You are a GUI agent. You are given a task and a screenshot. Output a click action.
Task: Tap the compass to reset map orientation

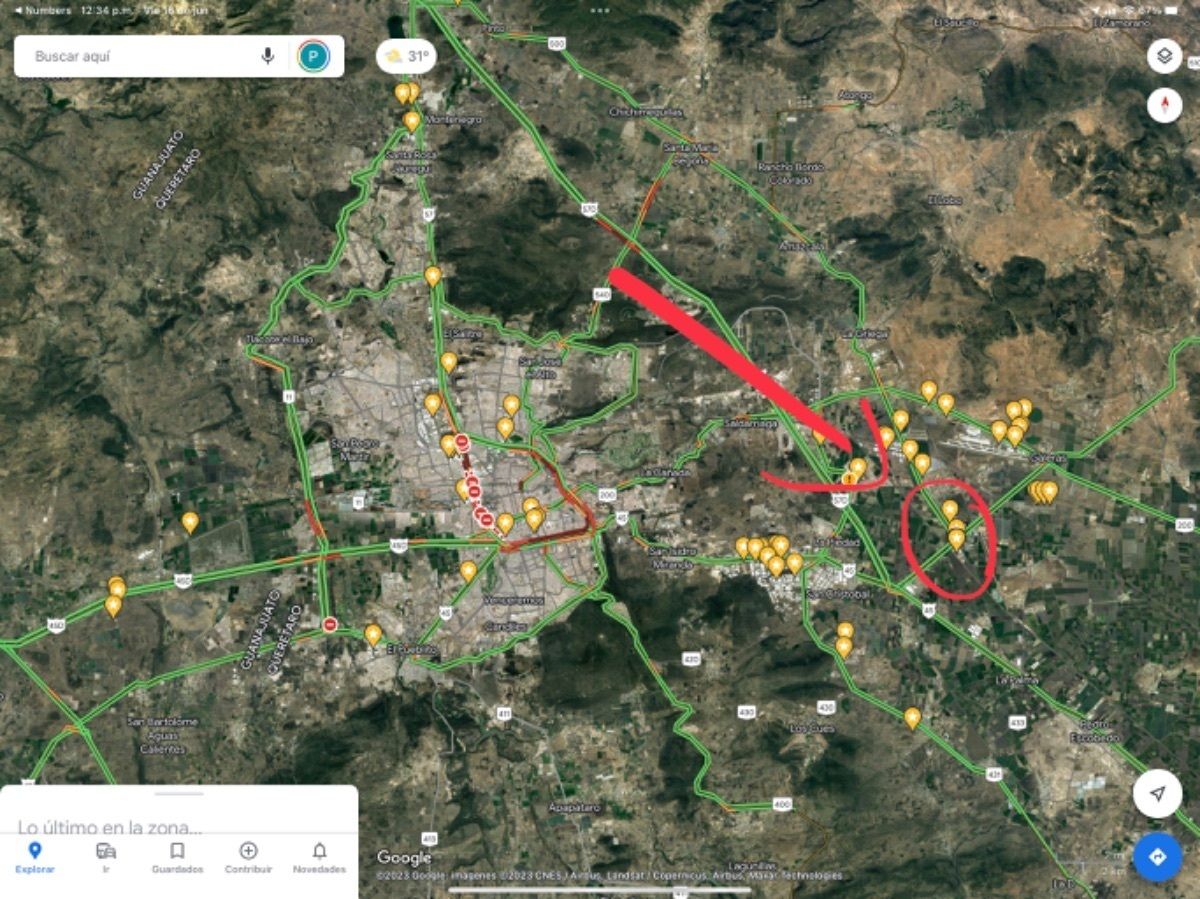1164,105
